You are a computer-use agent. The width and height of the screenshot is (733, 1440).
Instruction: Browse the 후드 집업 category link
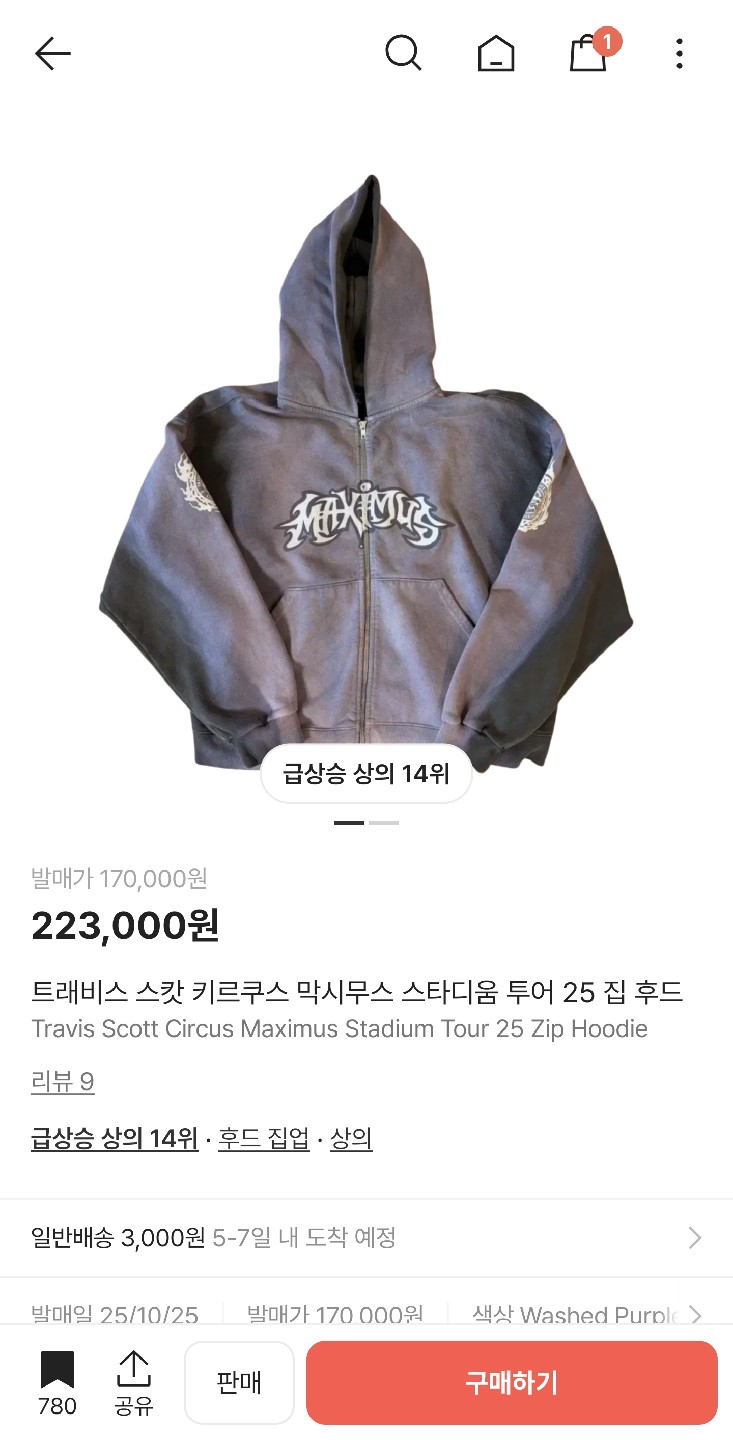pos(264,1138)
